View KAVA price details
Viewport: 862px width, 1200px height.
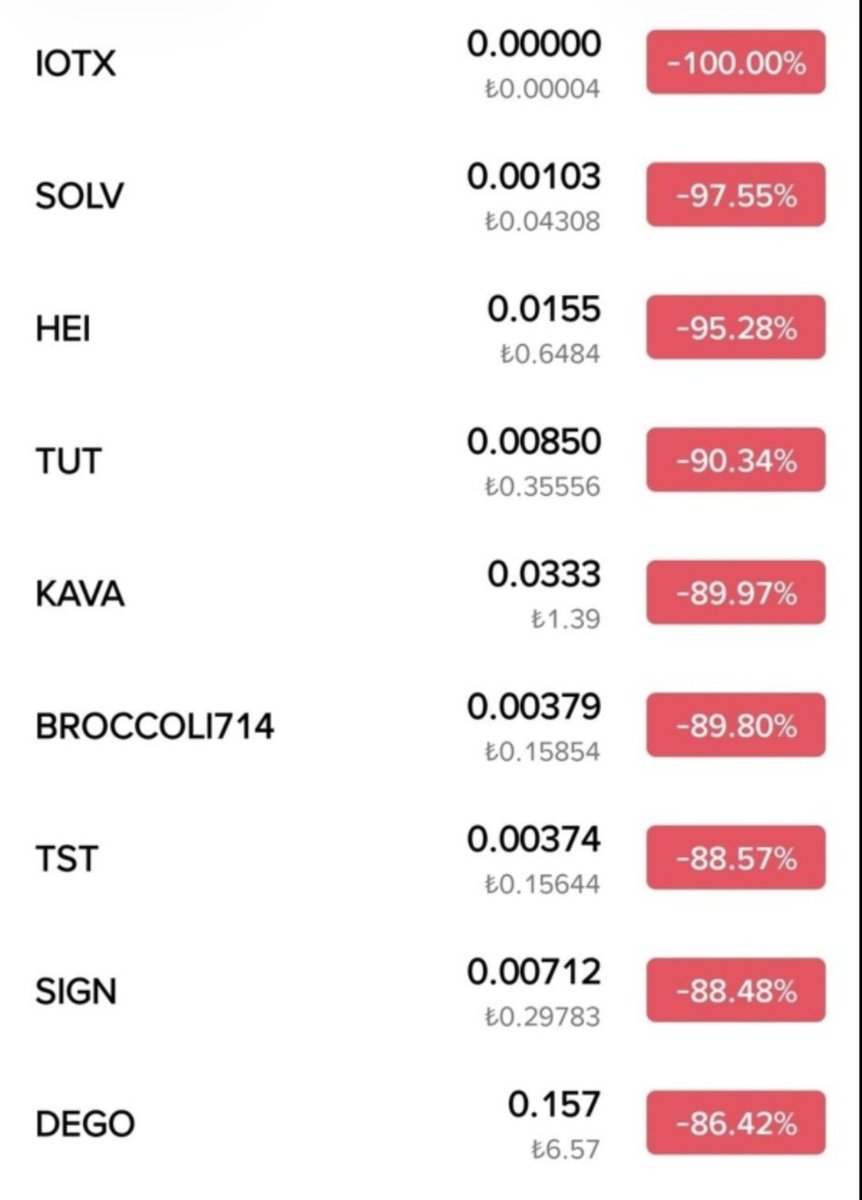point(431,593)
